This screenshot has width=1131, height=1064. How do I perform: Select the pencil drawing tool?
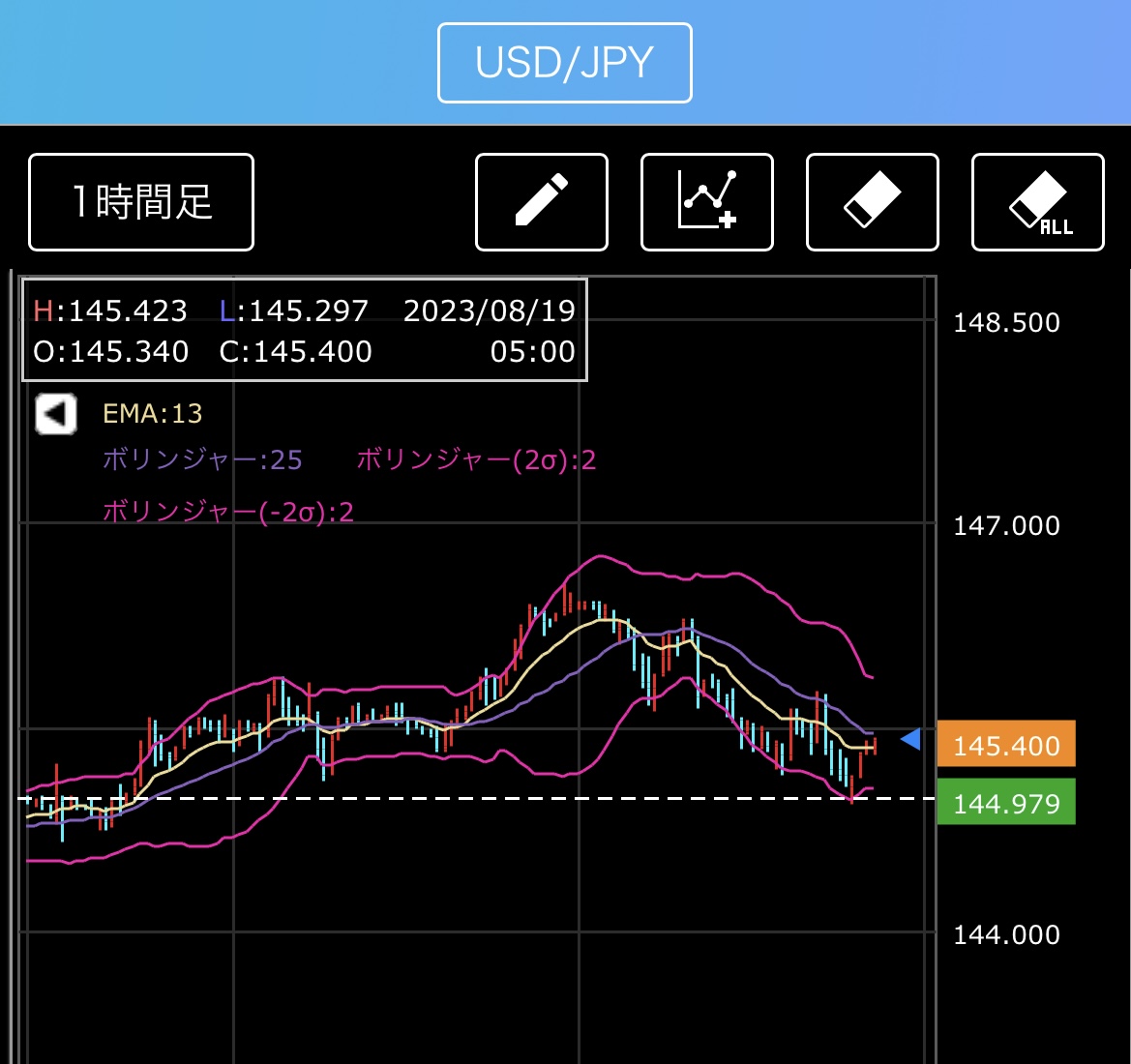542,202
